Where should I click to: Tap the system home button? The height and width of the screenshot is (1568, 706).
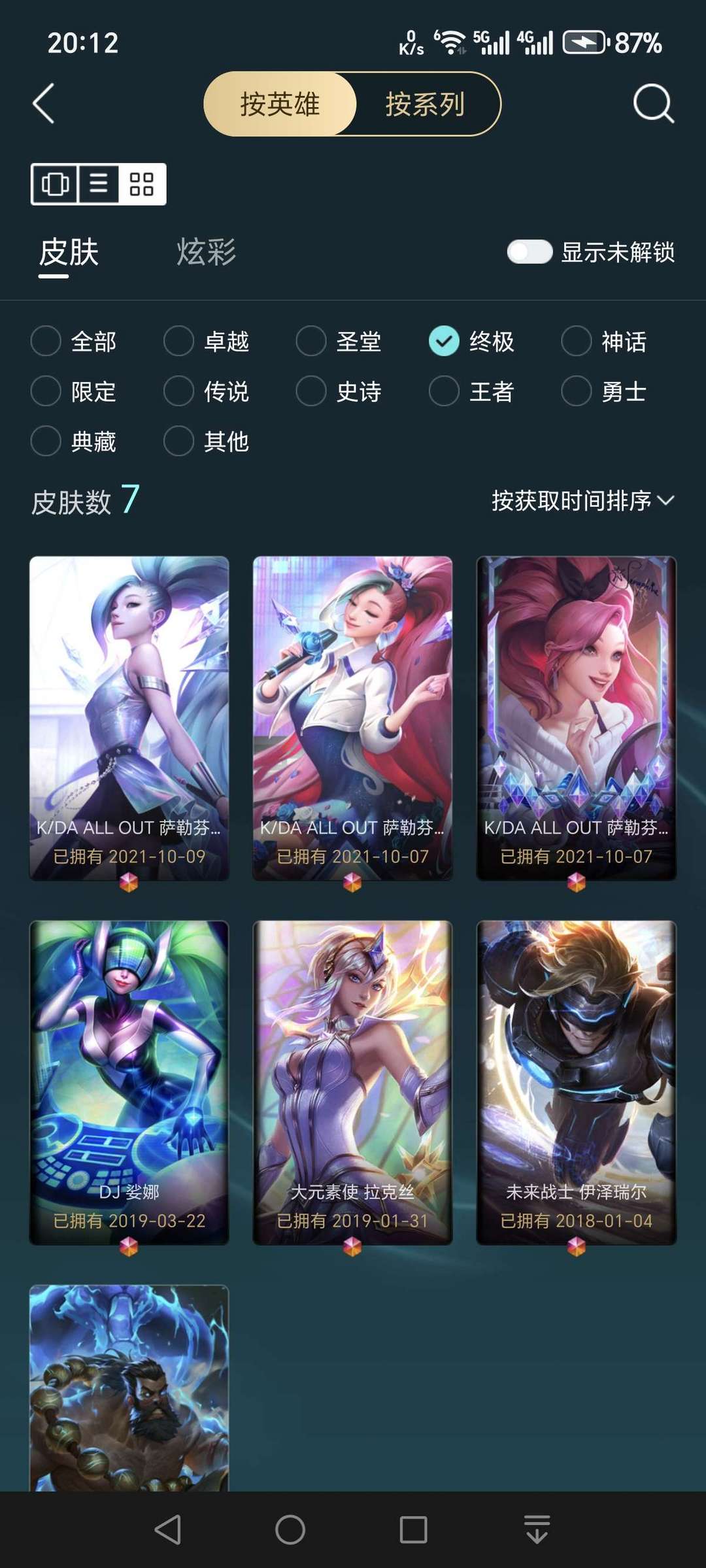pyautogui.click(x=290, y=1529)
